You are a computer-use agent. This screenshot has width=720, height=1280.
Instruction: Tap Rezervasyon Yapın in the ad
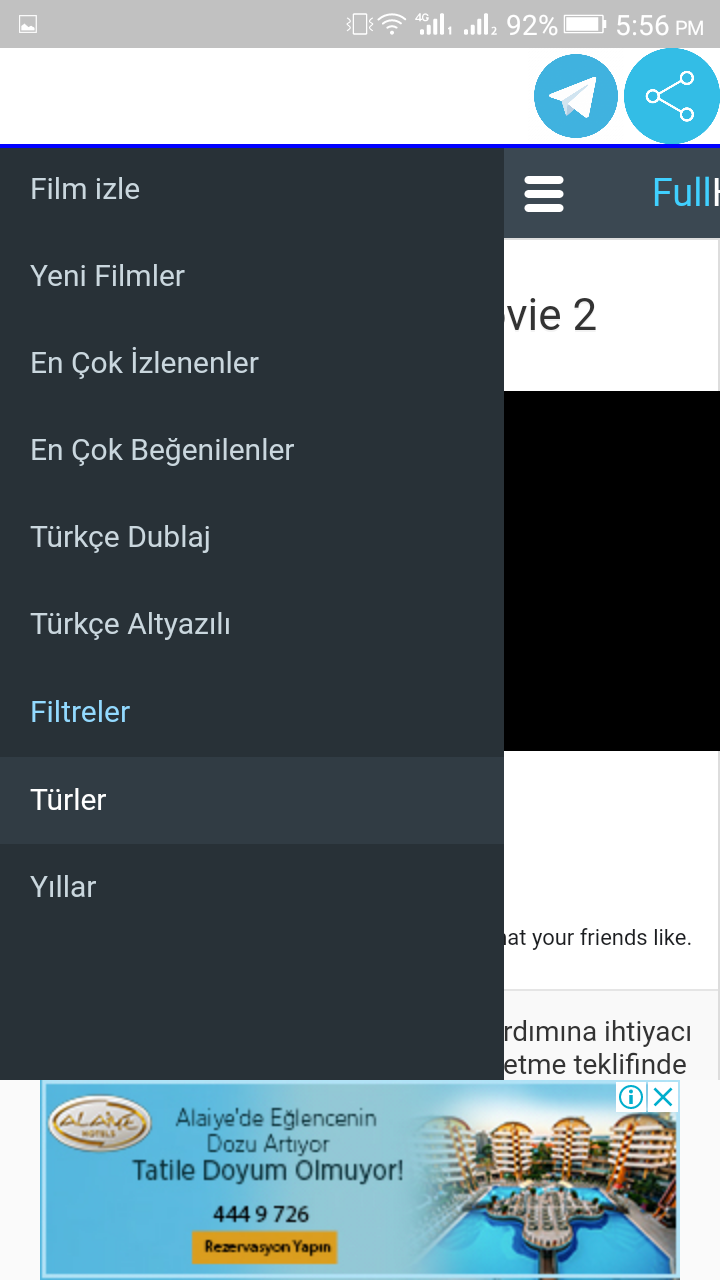(264, 1247)
